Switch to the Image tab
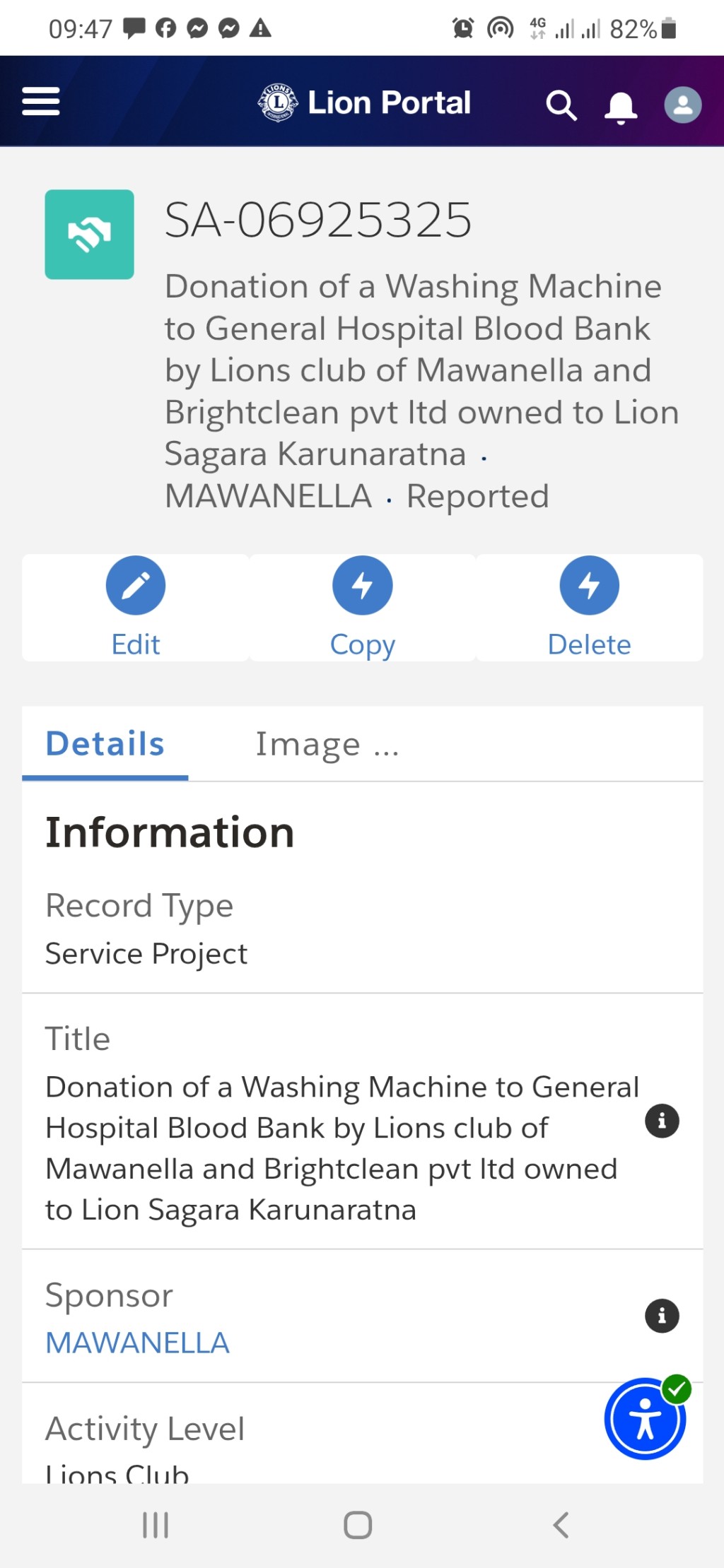The width and height of the screenshot is (724, 1568). [x=327, y=744]
